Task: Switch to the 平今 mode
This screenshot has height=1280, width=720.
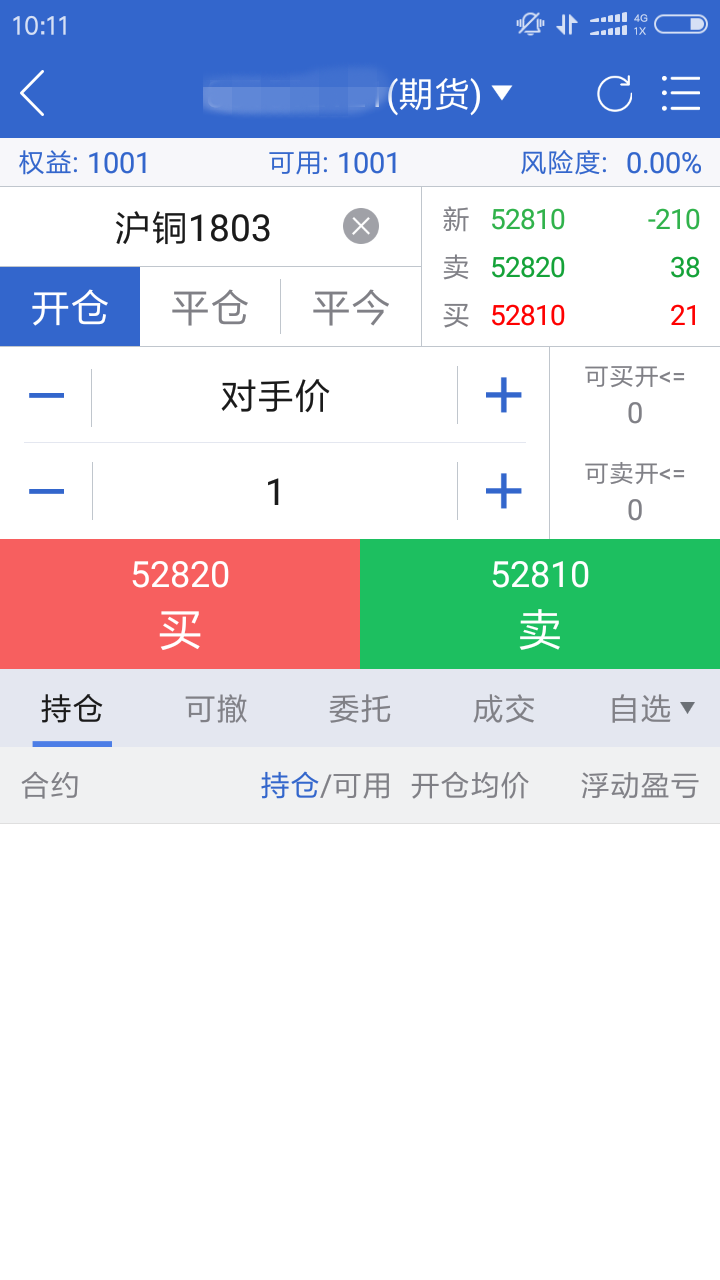Action: click(349, 306)
